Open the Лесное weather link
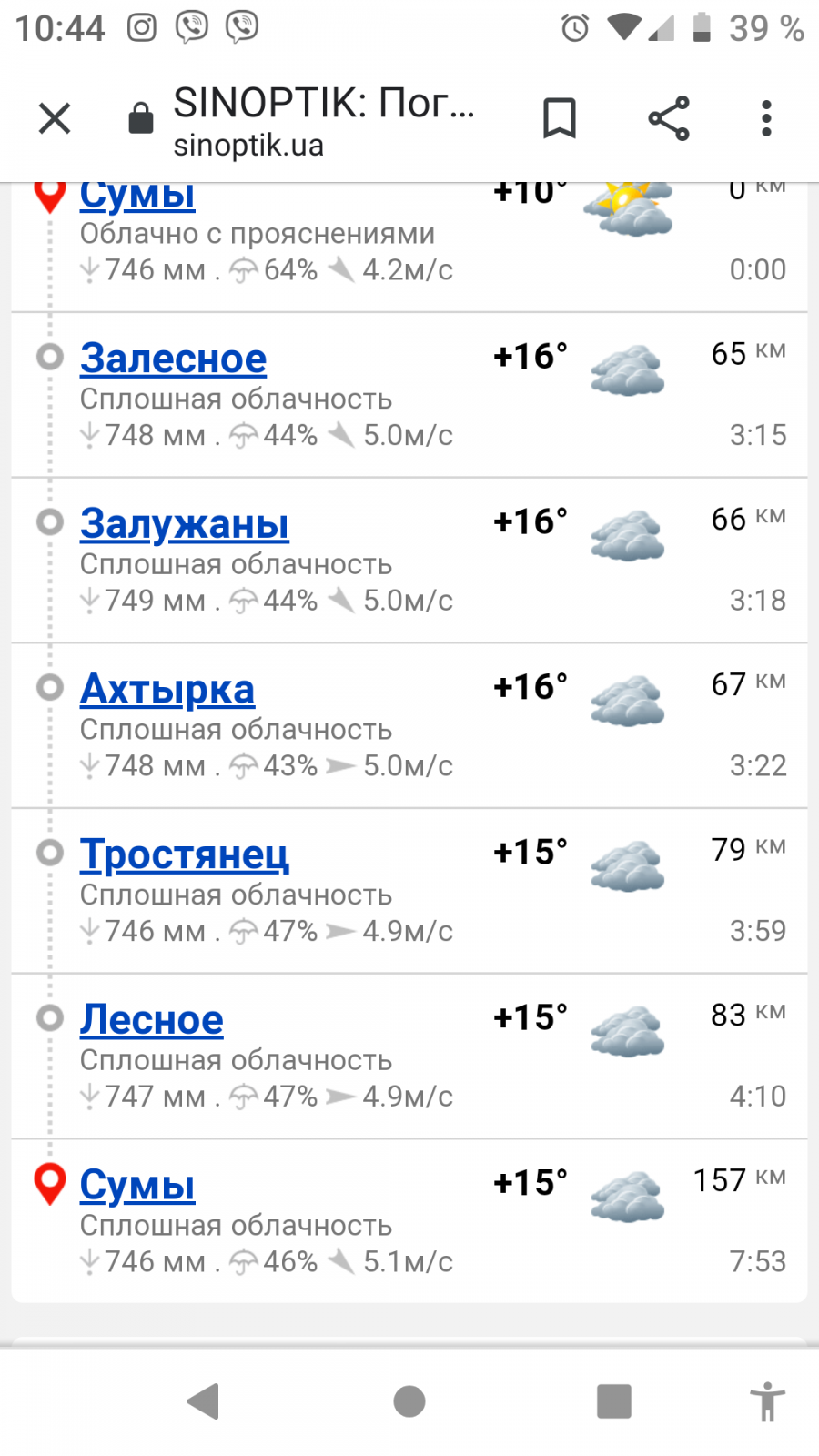The height and width of the screenshot is (1456, 819). tap(151, 1020)
